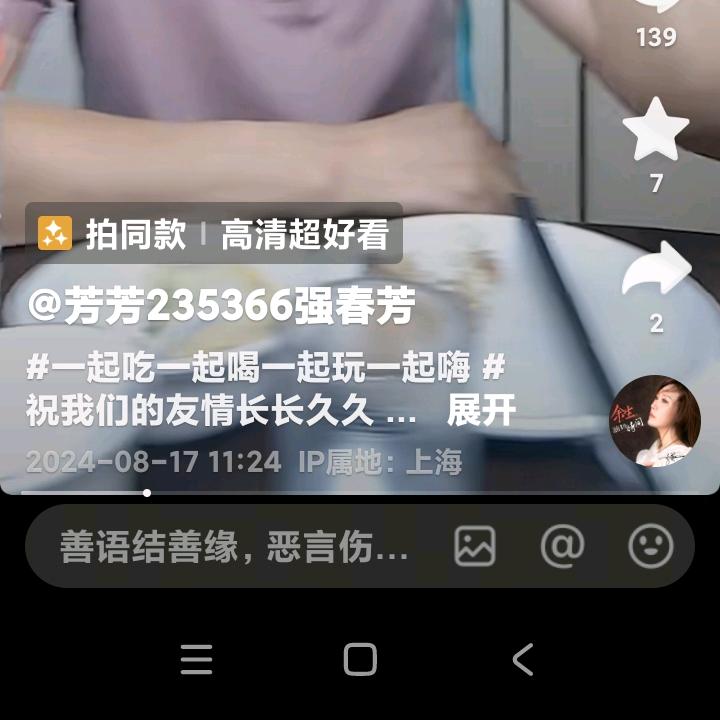The image size is (720, 720).
Task: Share this video via the arrow icon
Action: pos(656,271)
